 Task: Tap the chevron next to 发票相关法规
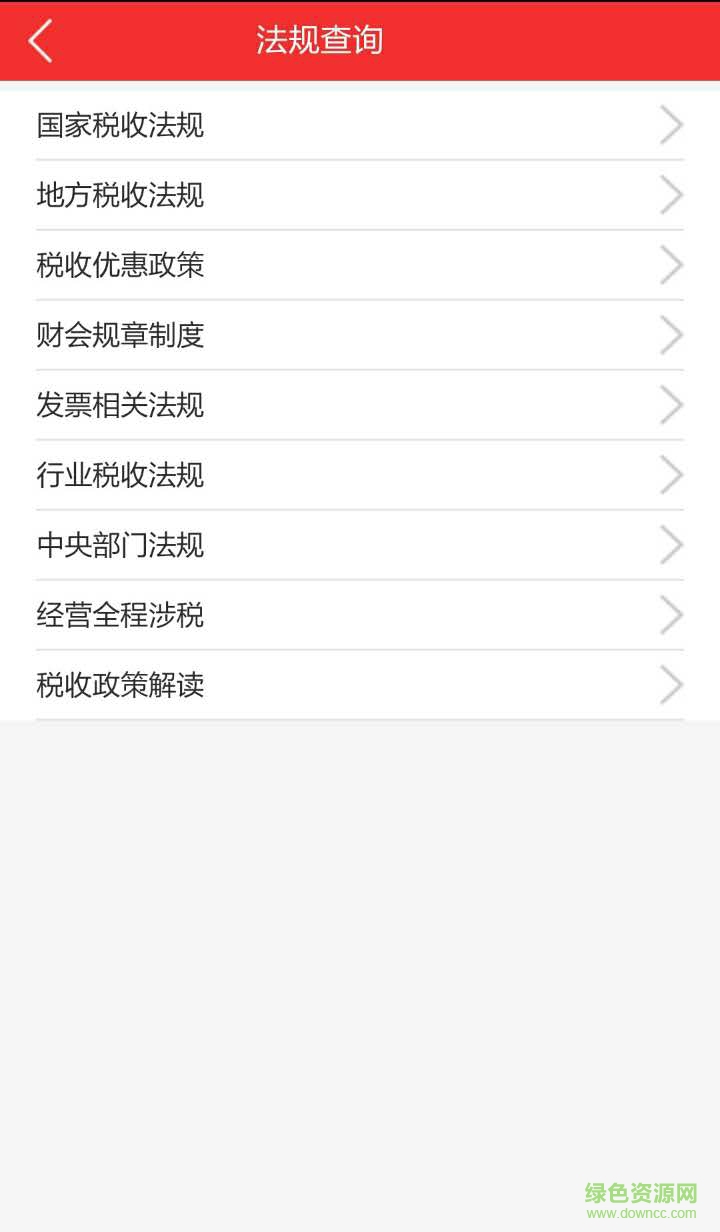click(x=672, y=405)
